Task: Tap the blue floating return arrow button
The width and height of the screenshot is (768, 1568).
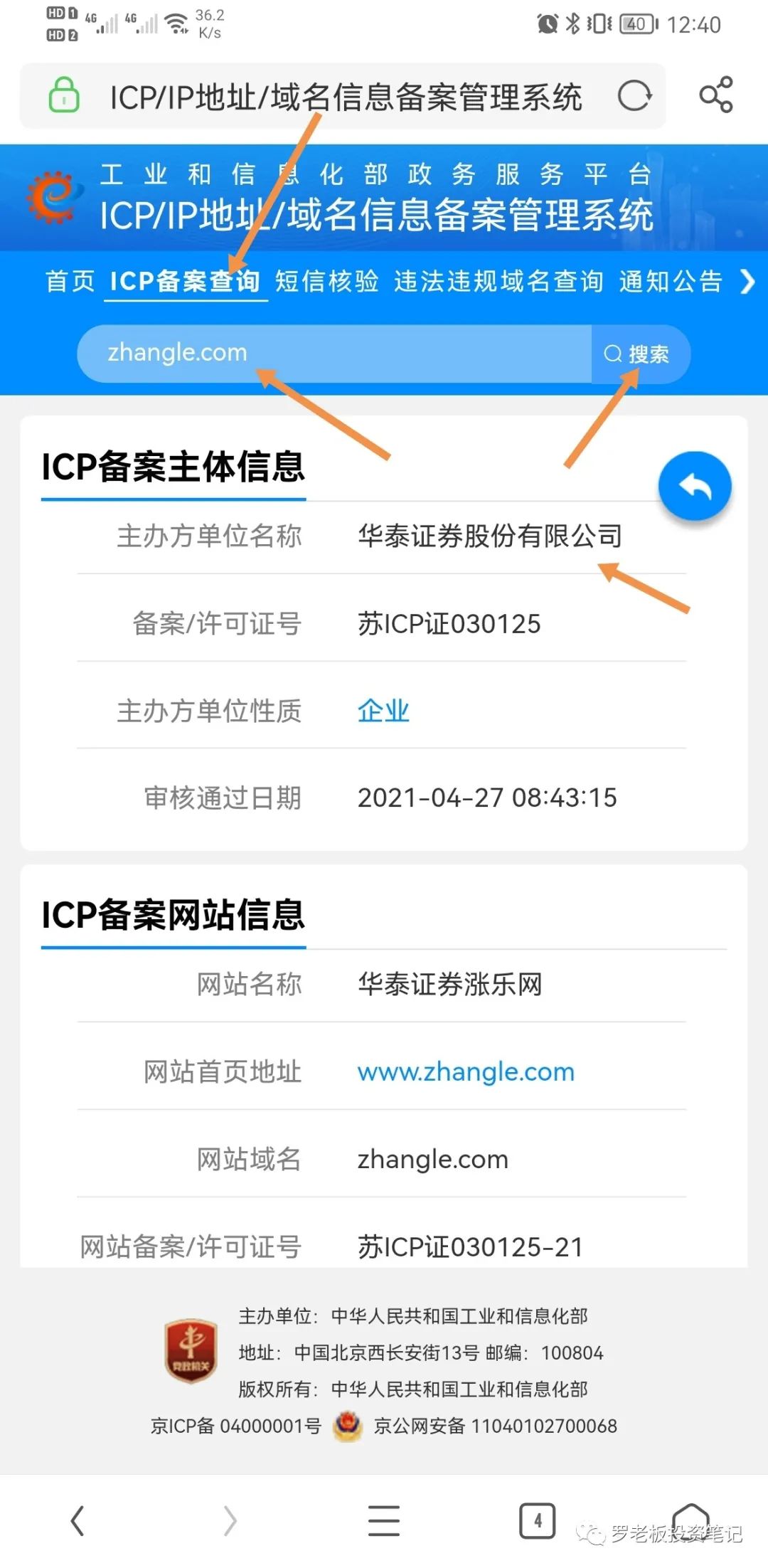Action: pos(694,487)
